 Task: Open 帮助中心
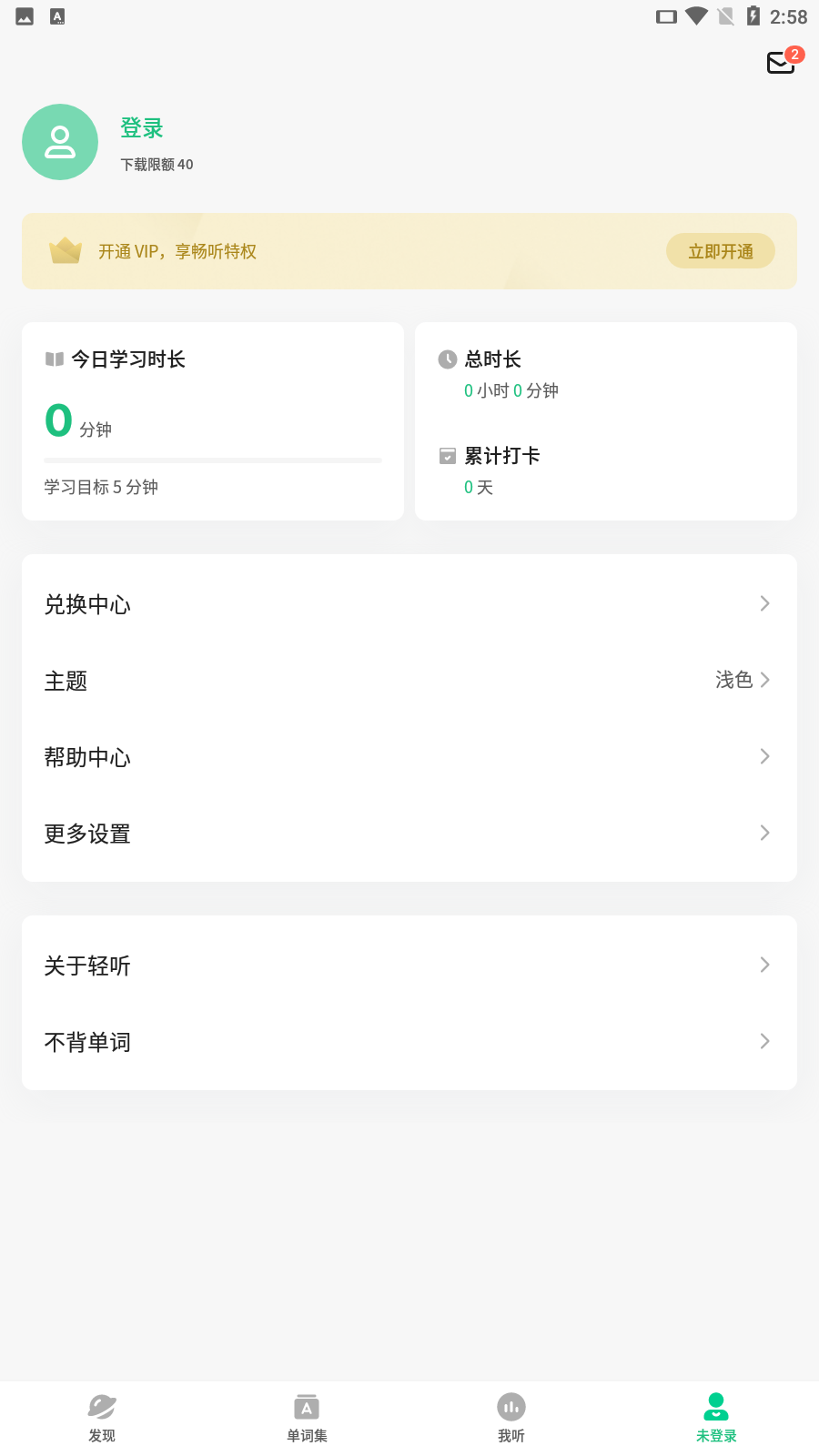pos(409,757)
